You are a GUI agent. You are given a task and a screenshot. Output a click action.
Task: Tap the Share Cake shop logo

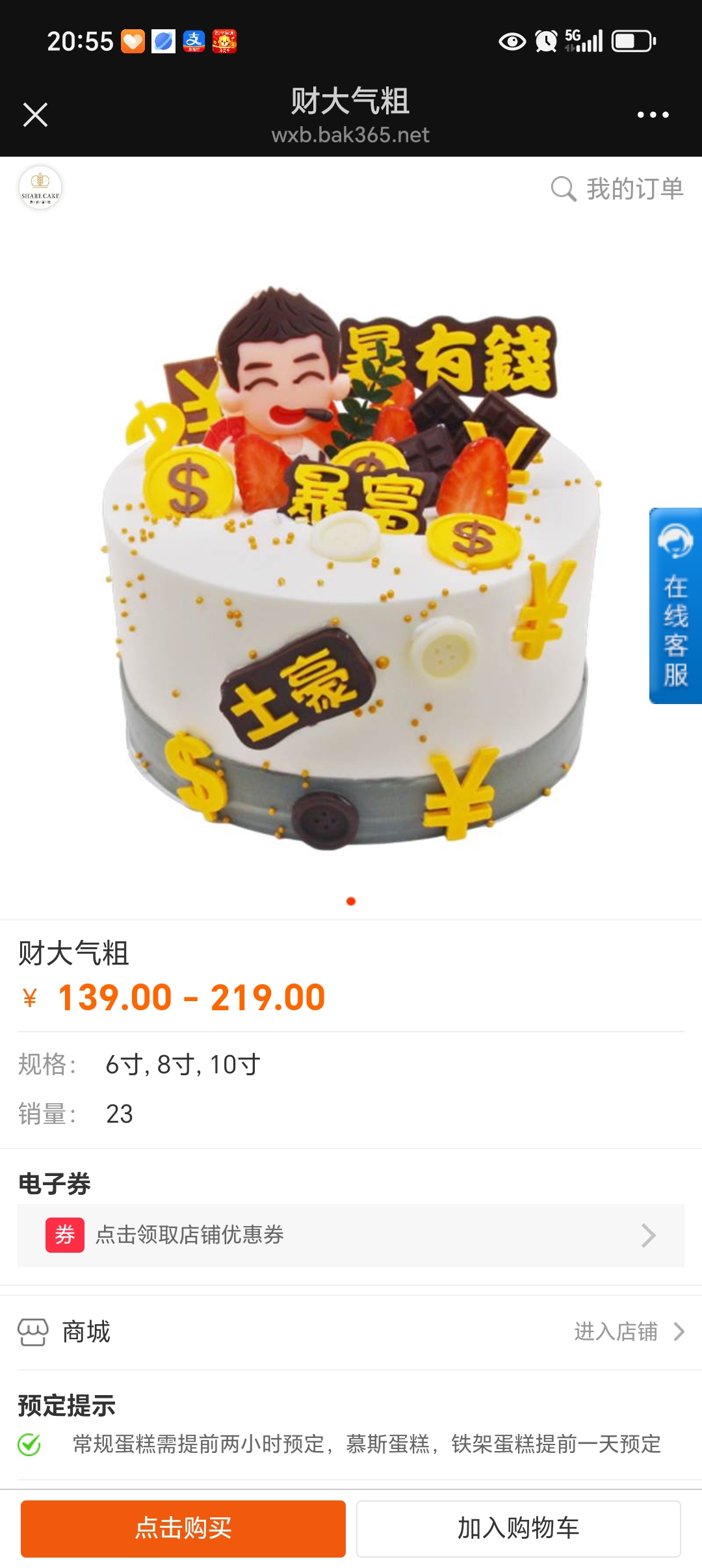40,189
